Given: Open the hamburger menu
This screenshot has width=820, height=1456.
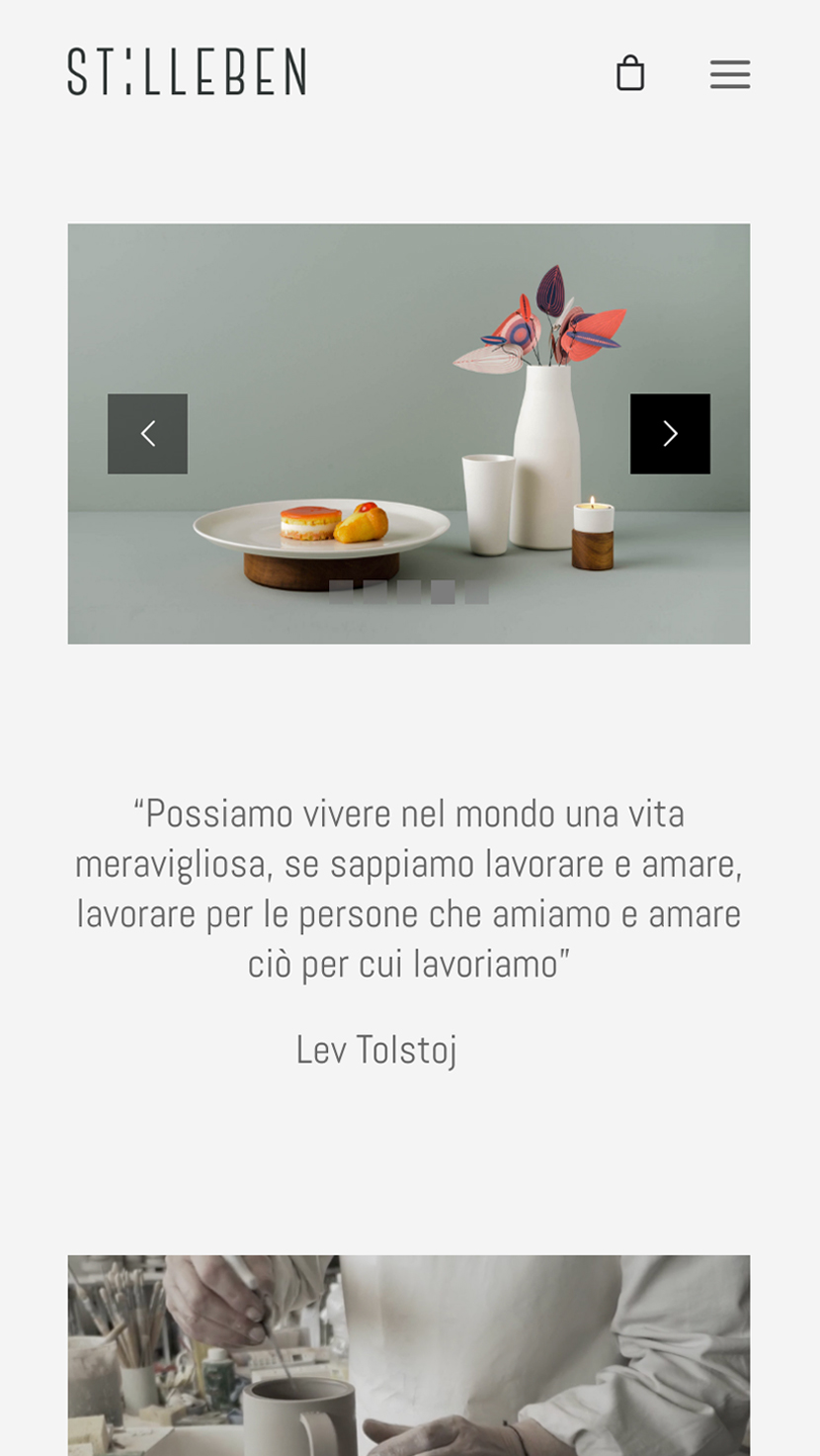Looking at the screenshot, I should click(730, 74).
